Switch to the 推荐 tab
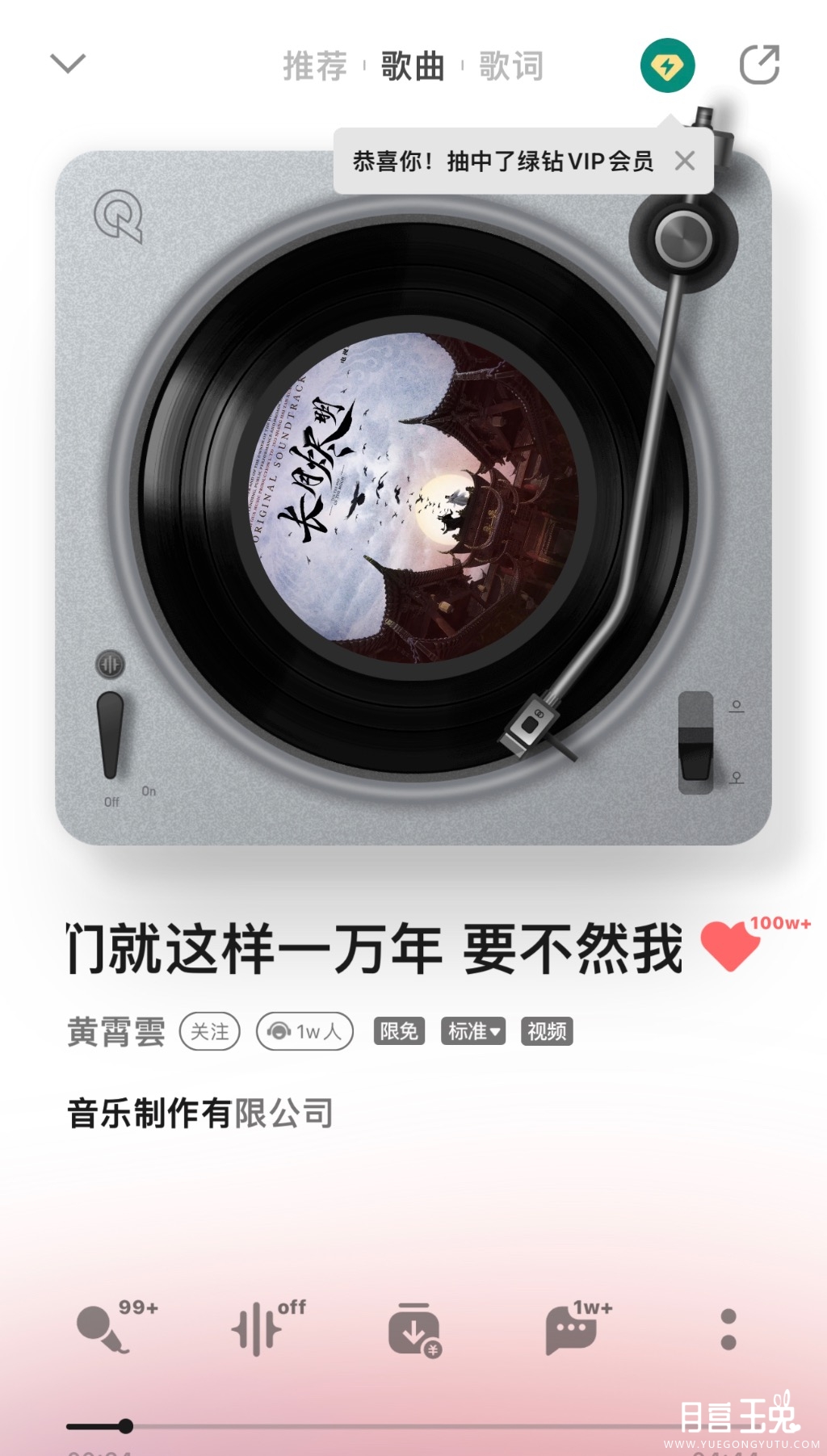Viewport: 827px width, 1456px height. 315,66
